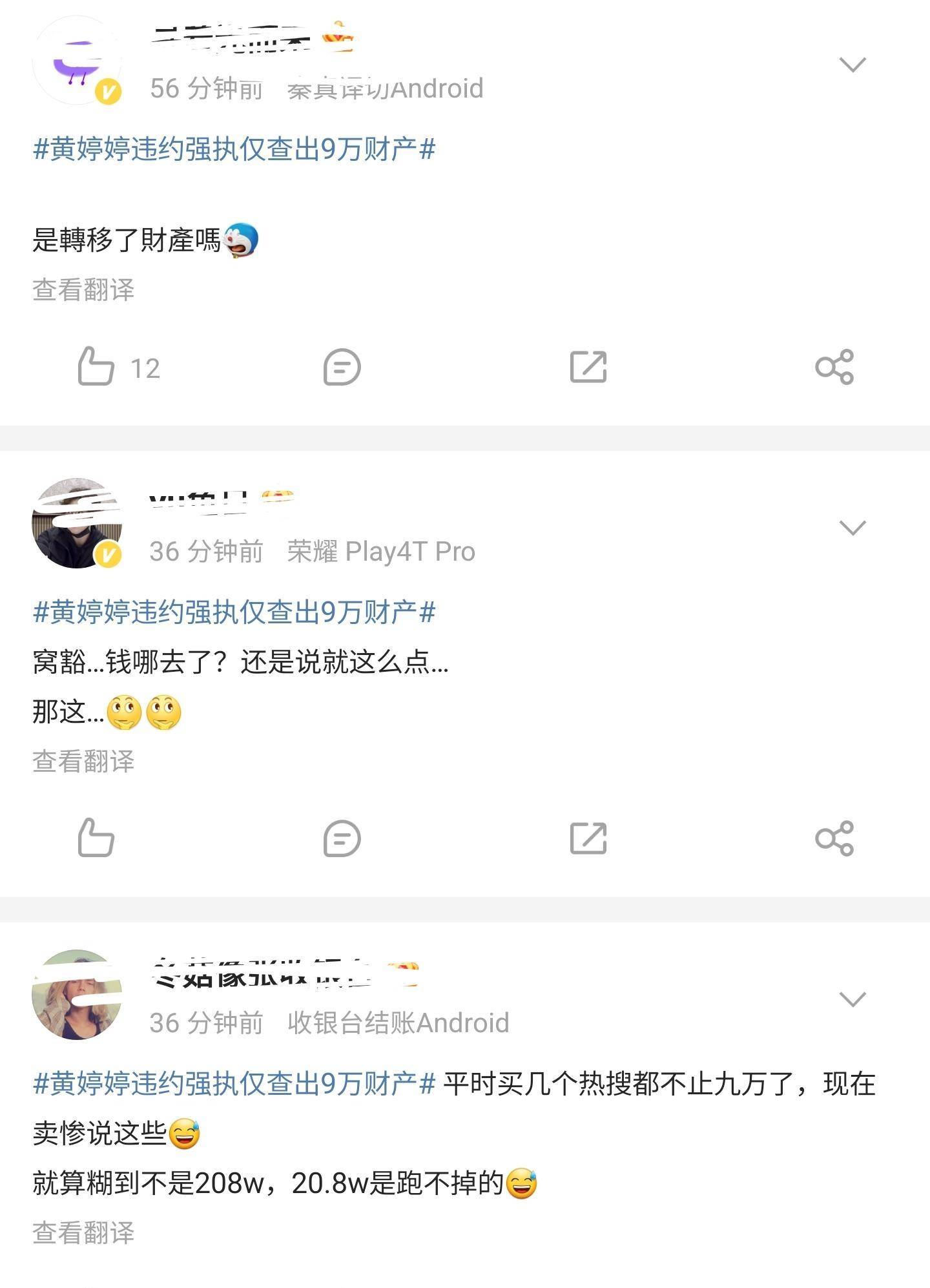Open the hashtag in the 56 分钟前 post
Viewport: 930px width, 1288px height.
point(234,149)
